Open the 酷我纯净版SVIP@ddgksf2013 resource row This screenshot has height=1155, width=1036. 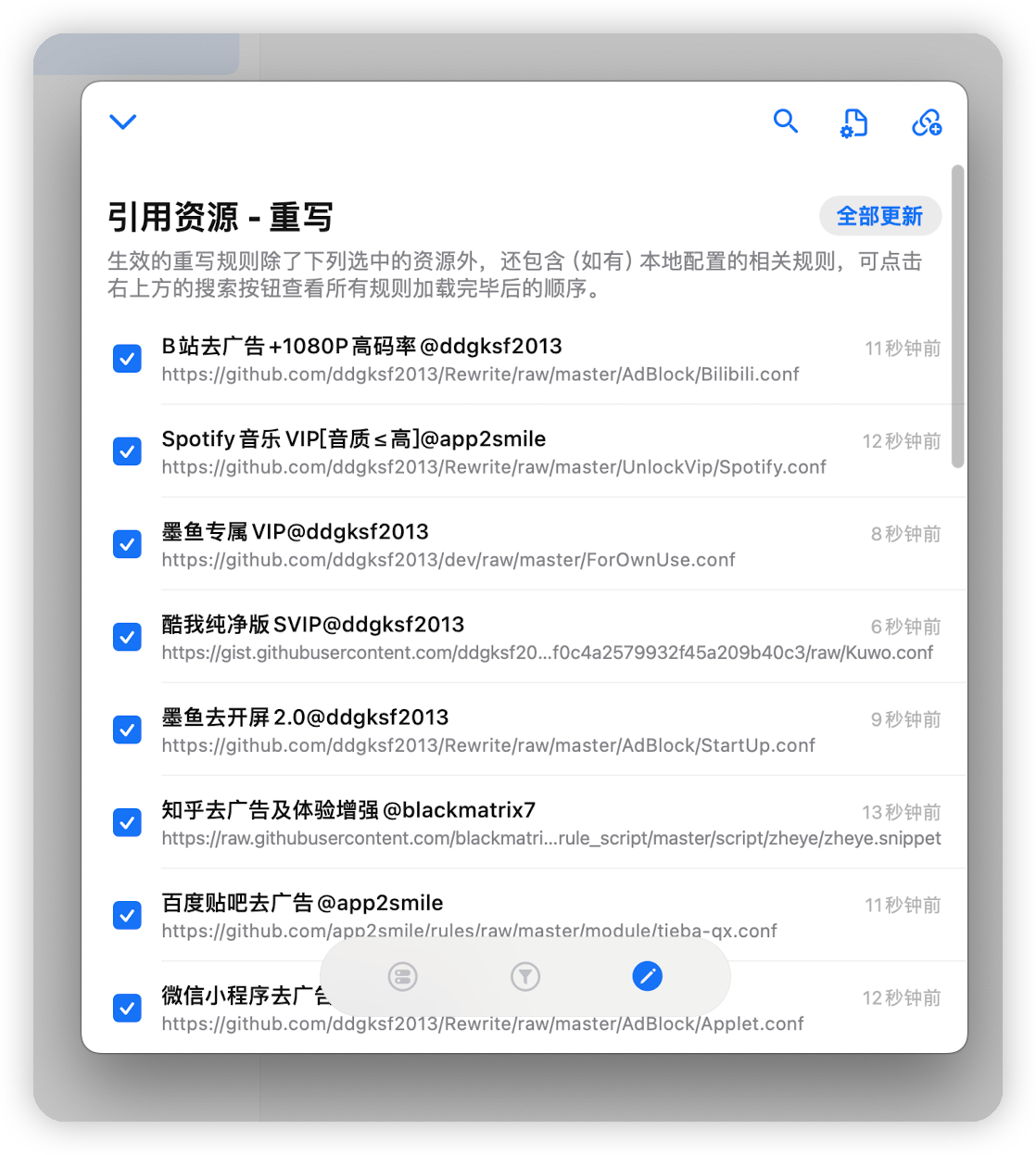coord(547,637)
